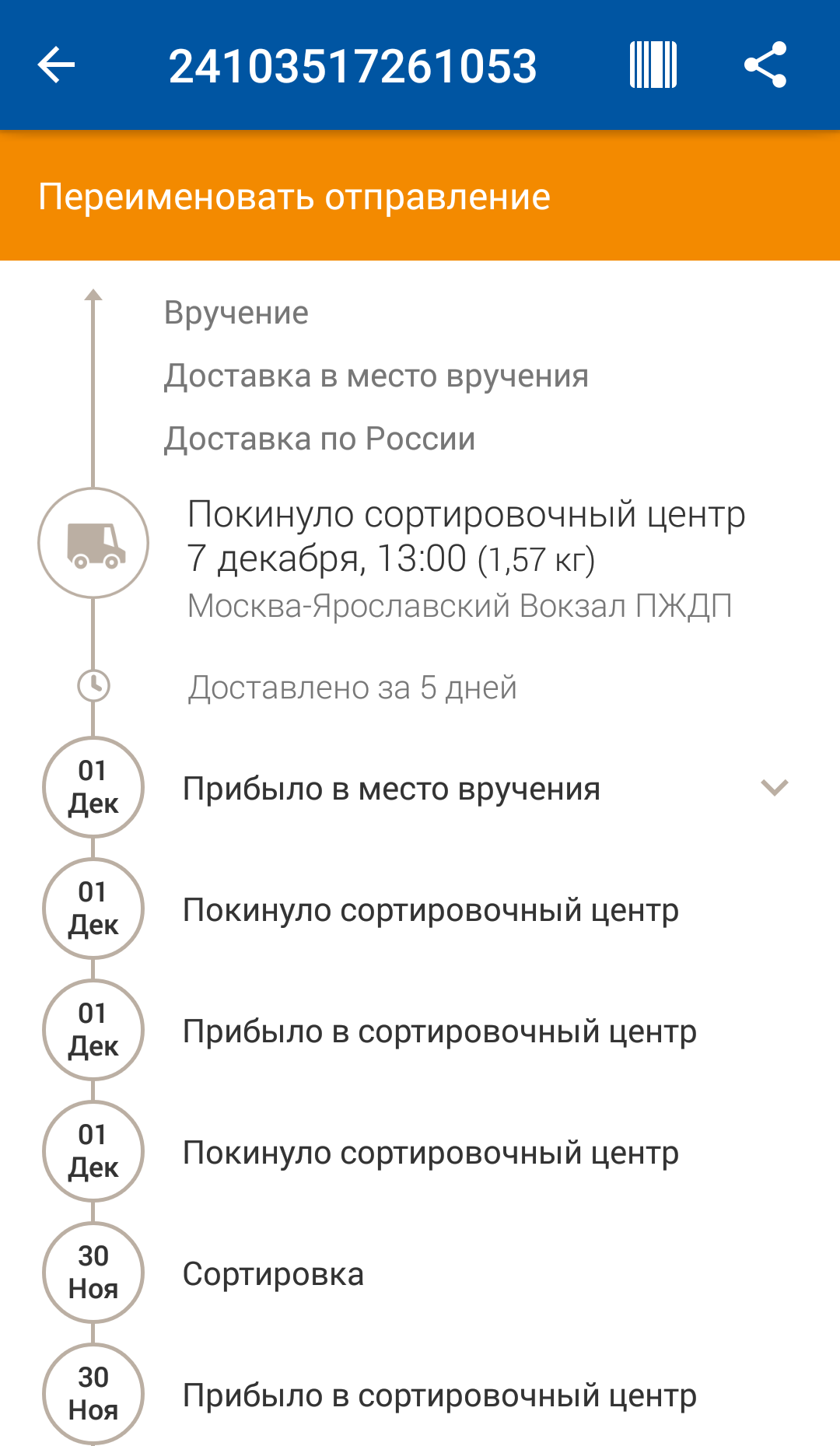The image size is (840, 1446).
Task: Tap Переименовать отправление
Action: coord(420,196)
